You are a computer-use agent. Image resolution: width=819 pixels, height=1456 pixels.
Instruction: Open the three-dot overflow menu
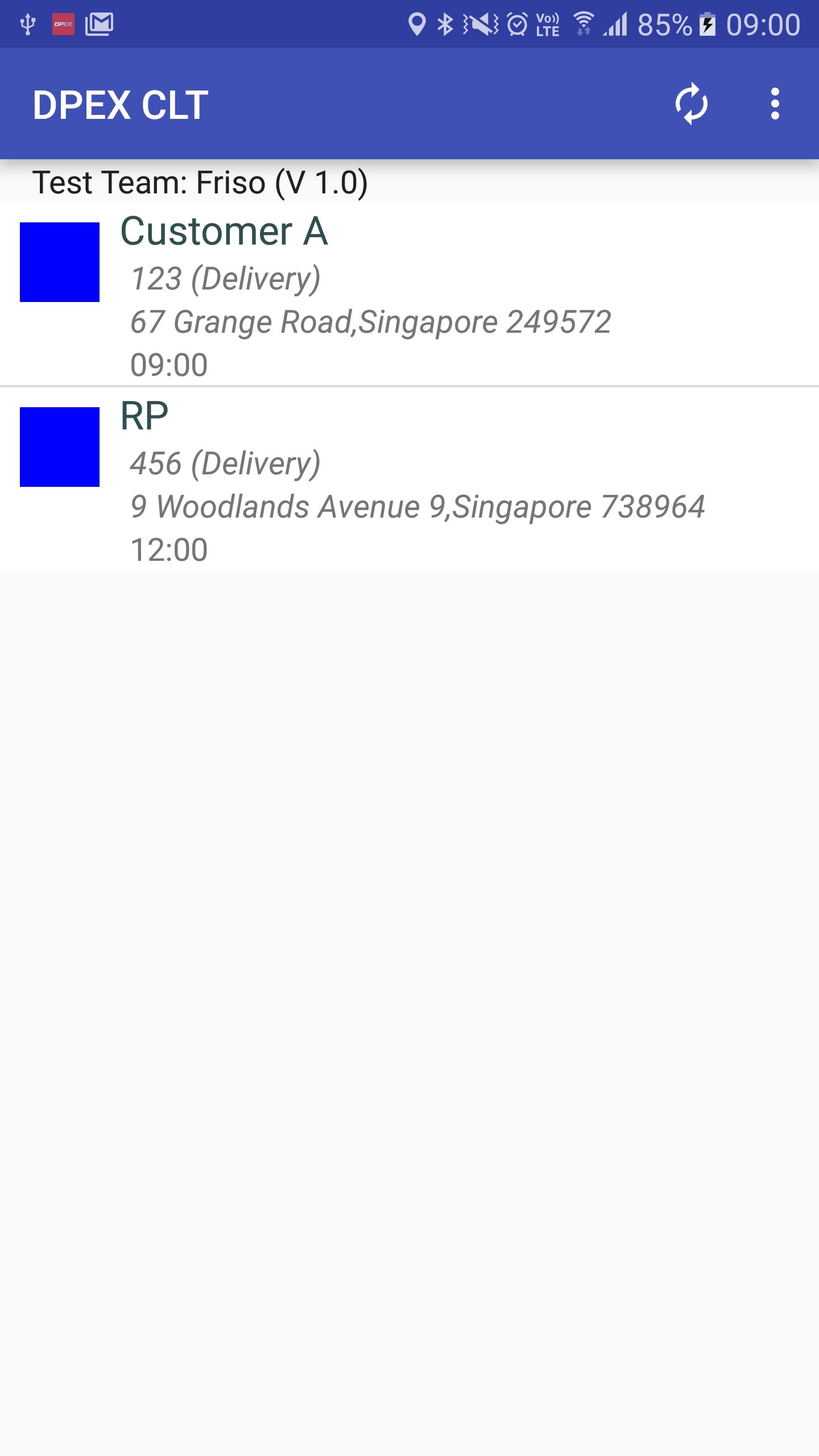tap(775, 104)
